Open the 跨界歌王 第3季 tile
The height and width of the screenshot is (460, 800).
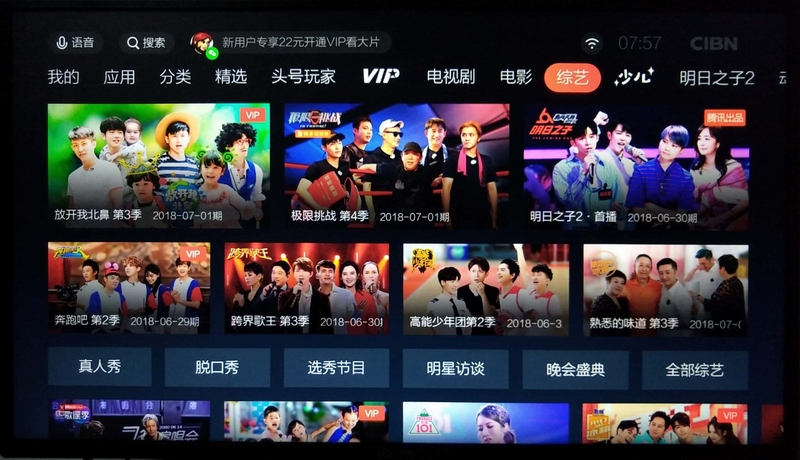tap(306, 288)
